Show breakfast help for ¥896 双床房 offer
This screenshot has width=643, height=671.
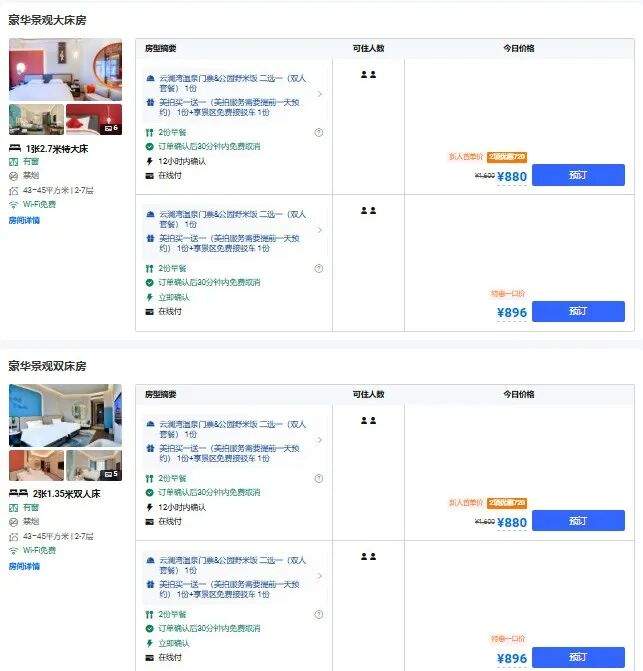[319, 615]
